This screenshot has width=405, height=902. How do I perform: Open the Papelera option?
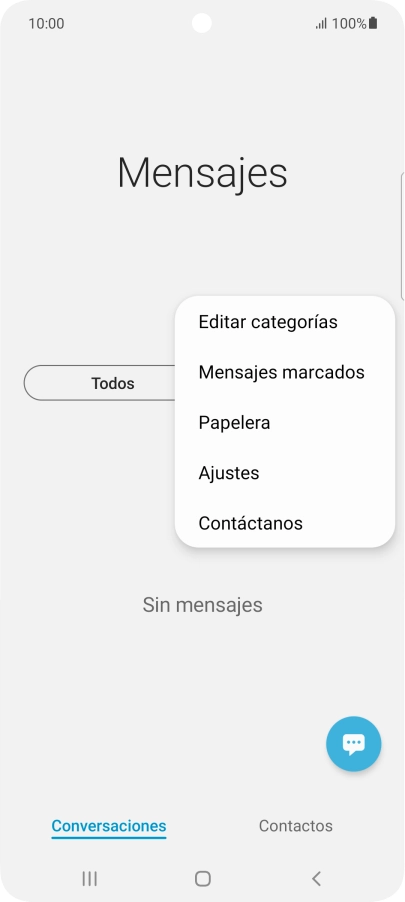coord(285,423)
